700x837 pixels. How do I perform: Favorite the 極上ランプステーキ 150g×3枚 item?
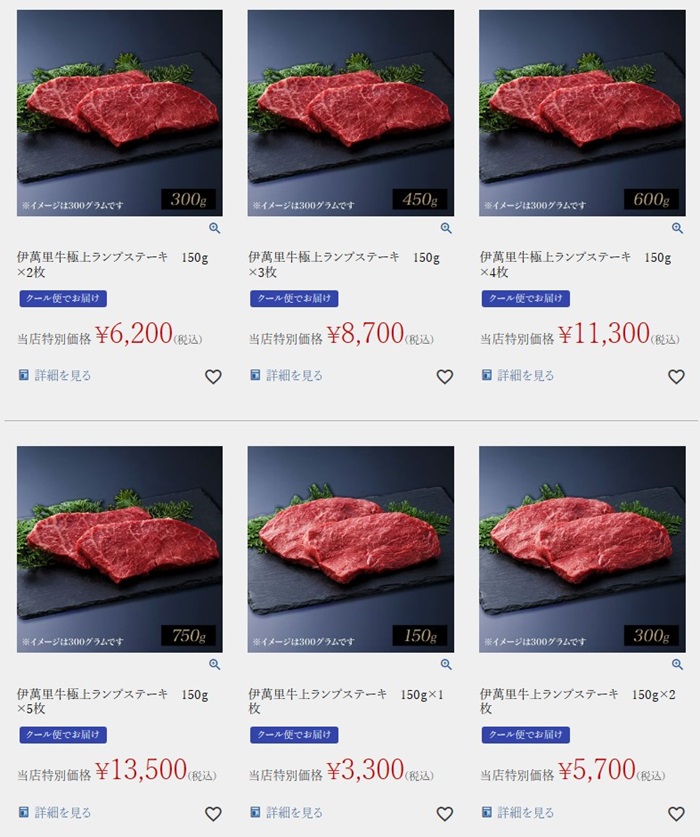coord(445,377)
